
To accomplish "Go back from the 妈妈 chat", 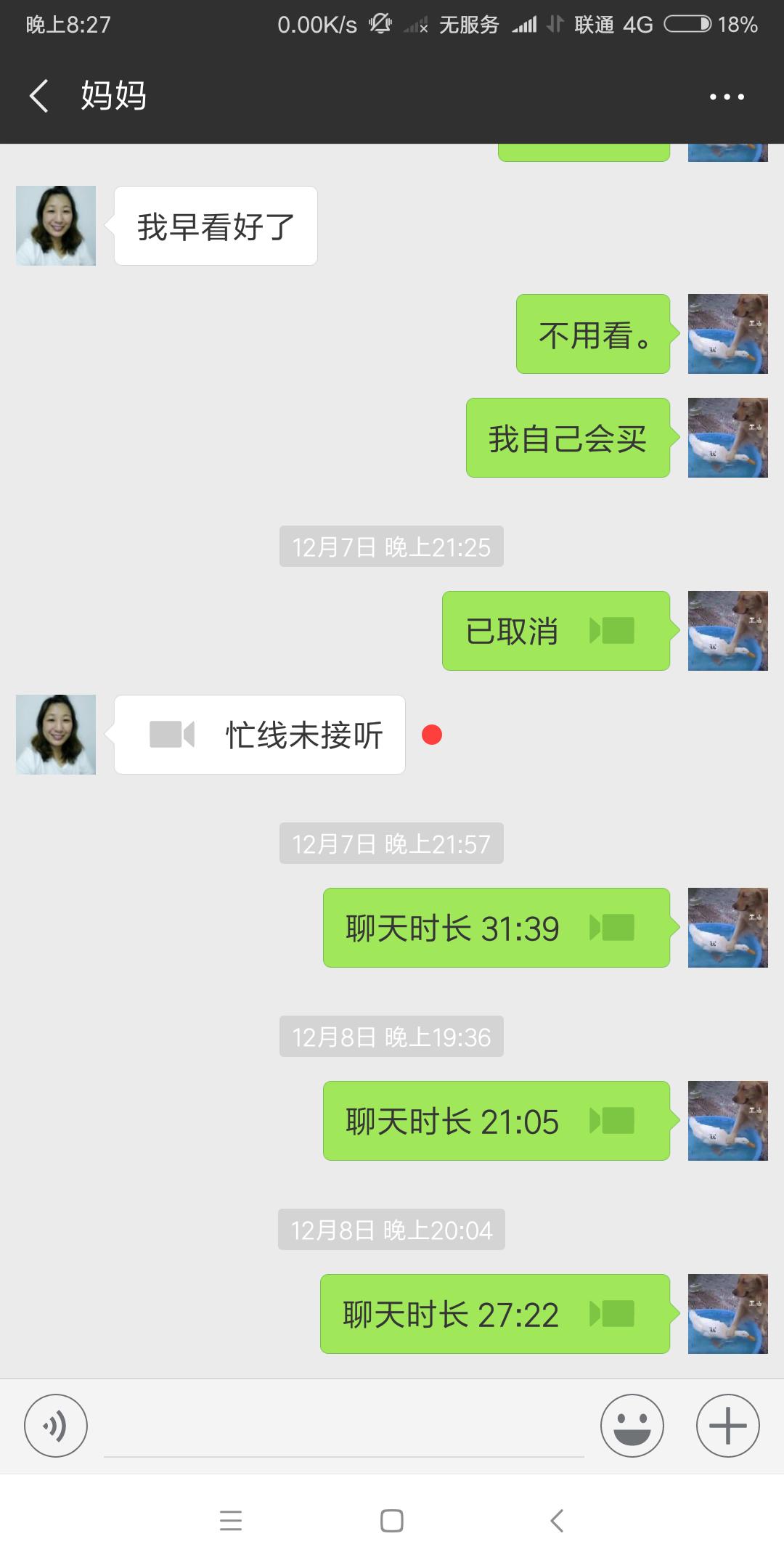I will 38,96.
